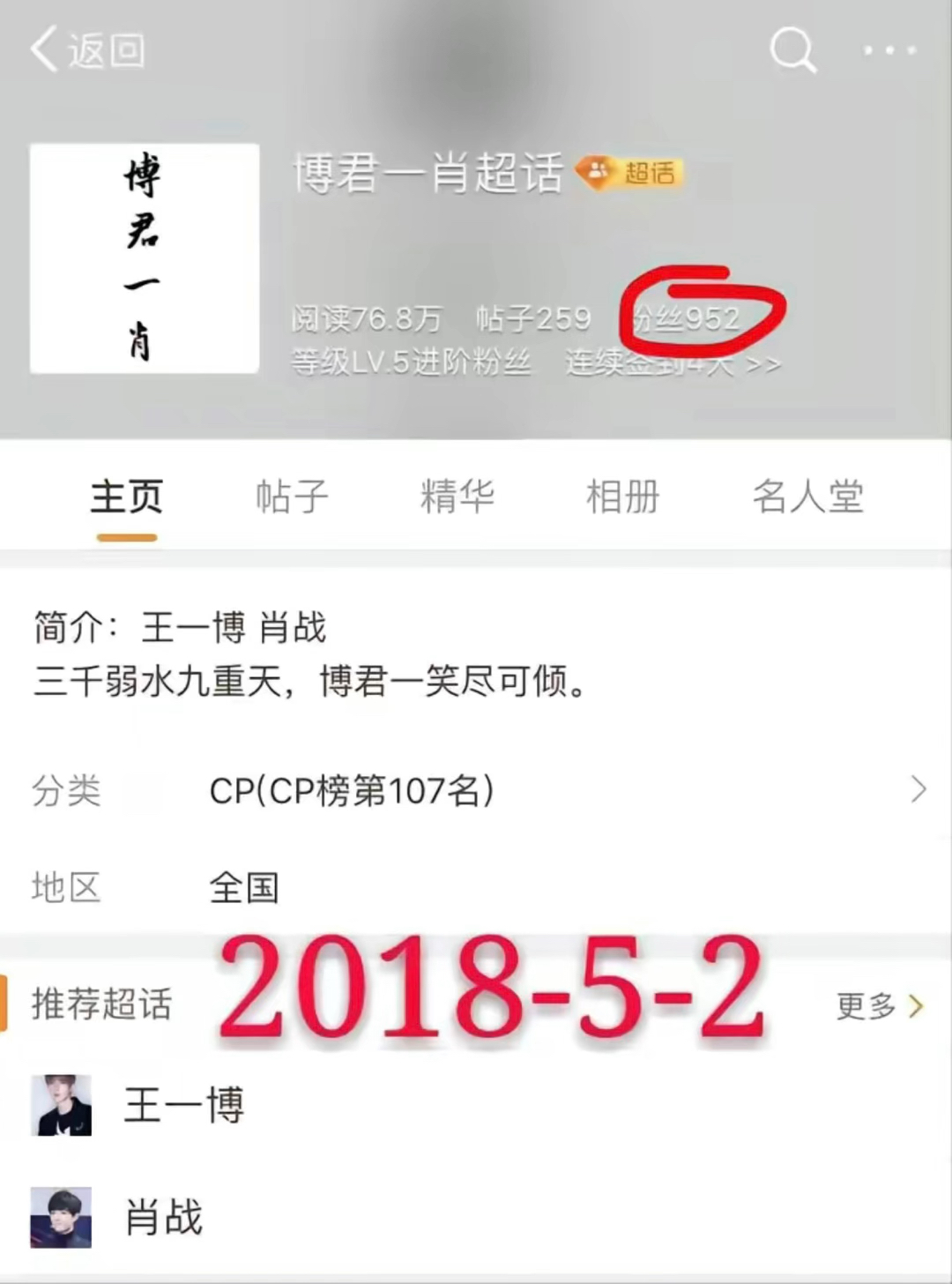
Task: Open the 分类 CP榜第107名 row
Action: 476,790
